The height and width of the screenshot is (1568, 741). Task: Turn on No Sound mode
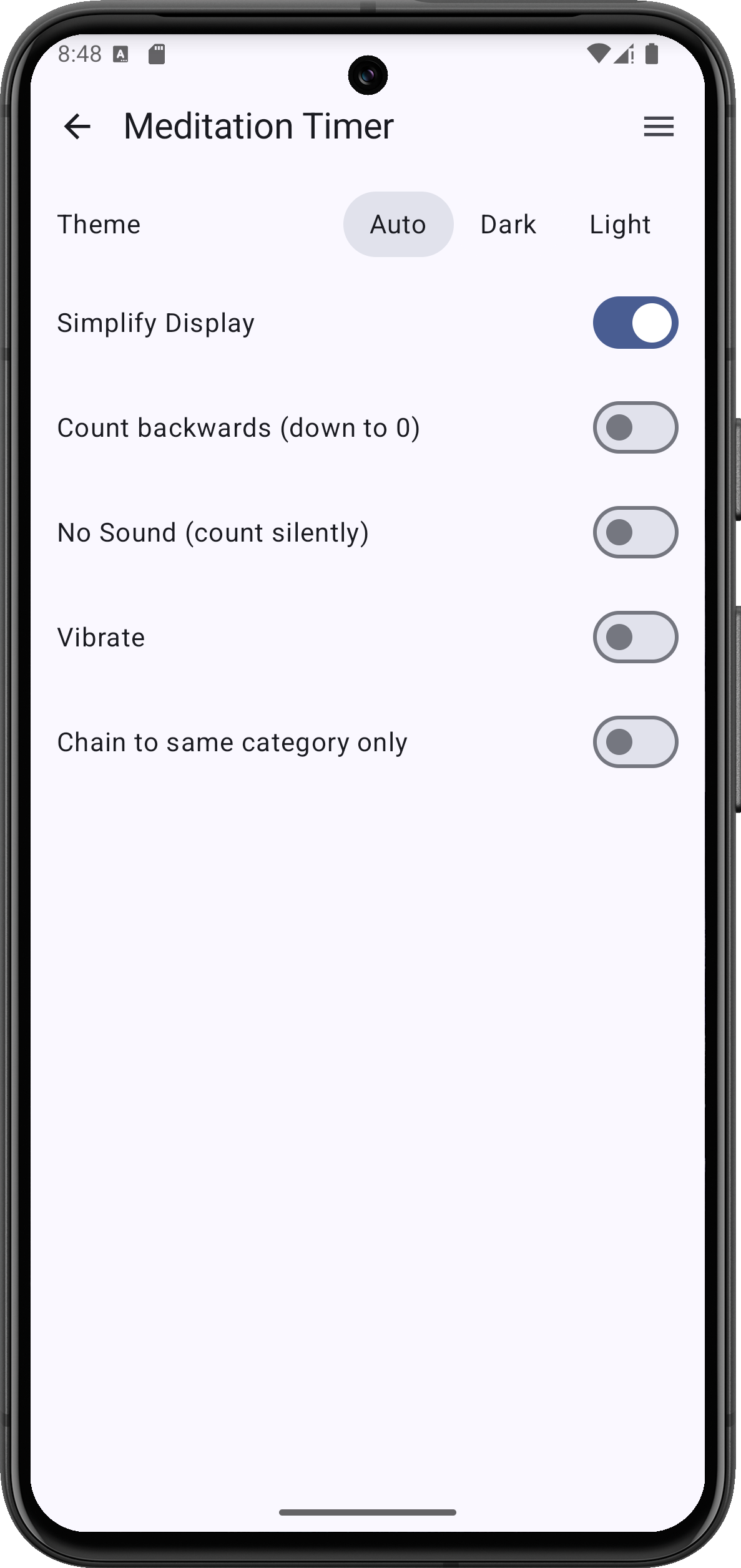pos(635,532)
